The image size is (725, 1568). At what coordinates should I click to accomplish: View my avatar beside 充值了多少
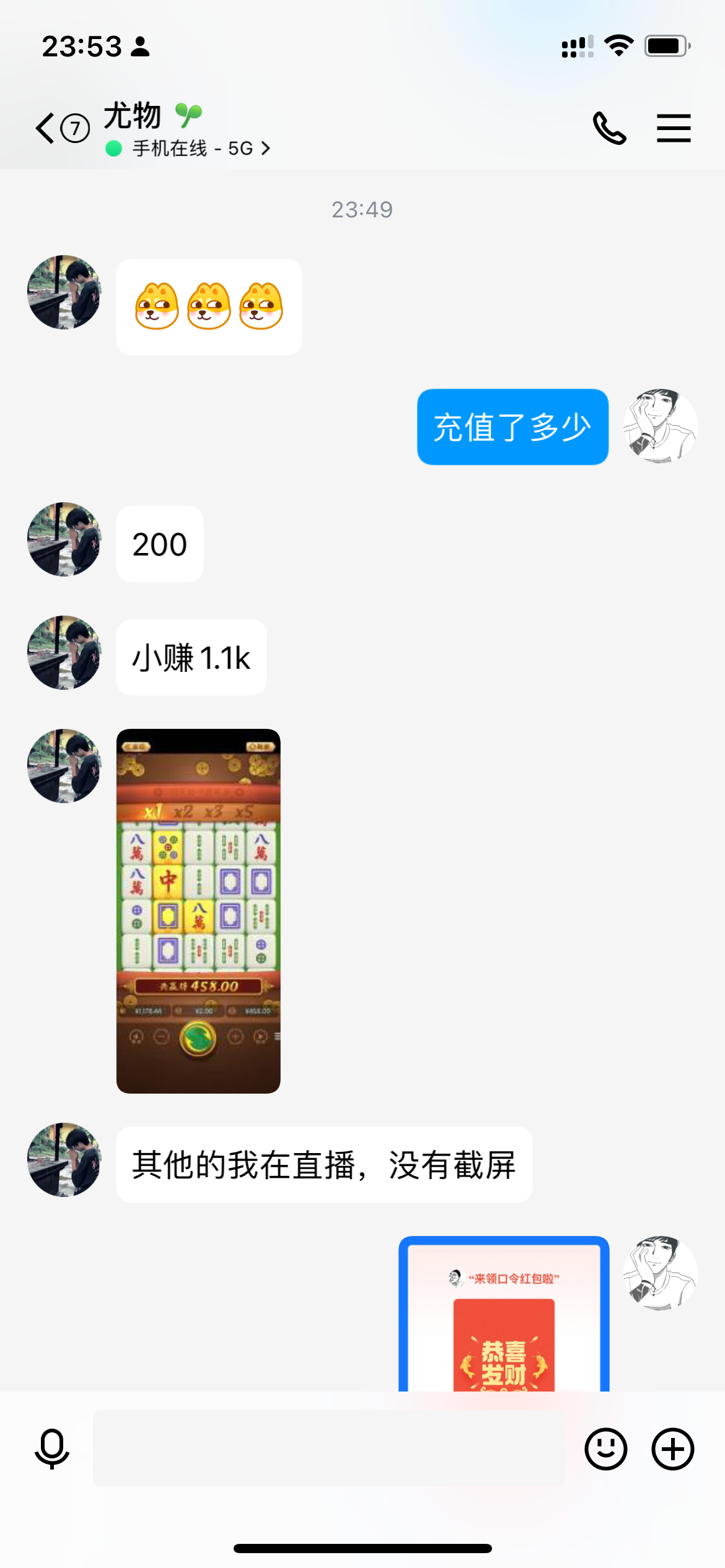pos(660,426)
